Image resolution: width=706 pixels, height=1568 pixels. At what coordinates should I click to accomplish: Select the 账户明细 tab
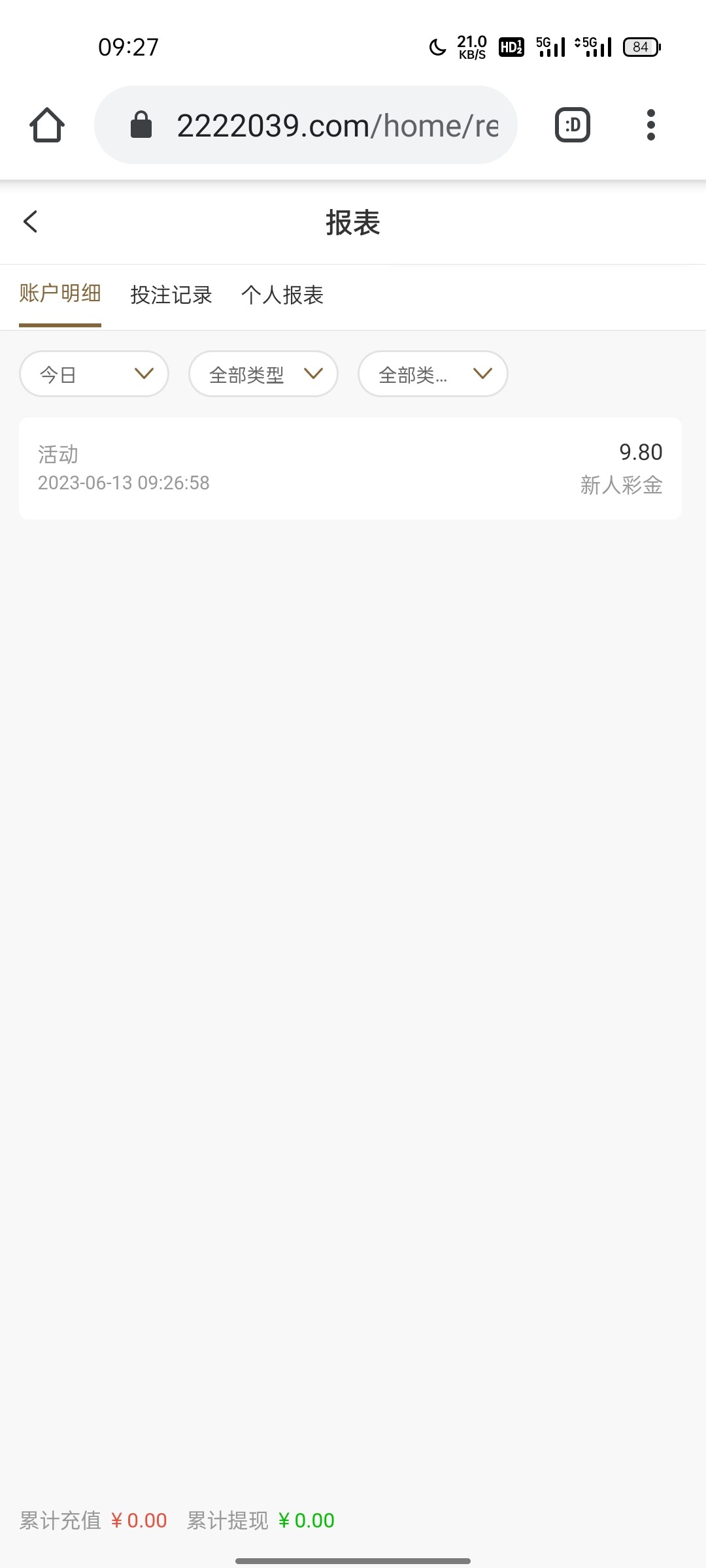pyautogui.click(x=60, y=294)
